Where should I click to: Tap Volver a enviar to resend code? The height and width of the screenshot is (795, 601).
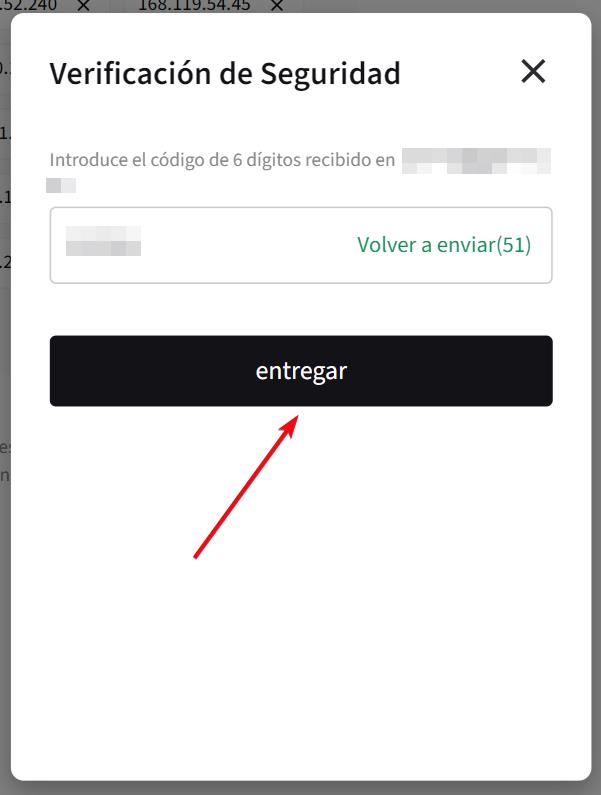pyautogui.click(x=443, y=245)
